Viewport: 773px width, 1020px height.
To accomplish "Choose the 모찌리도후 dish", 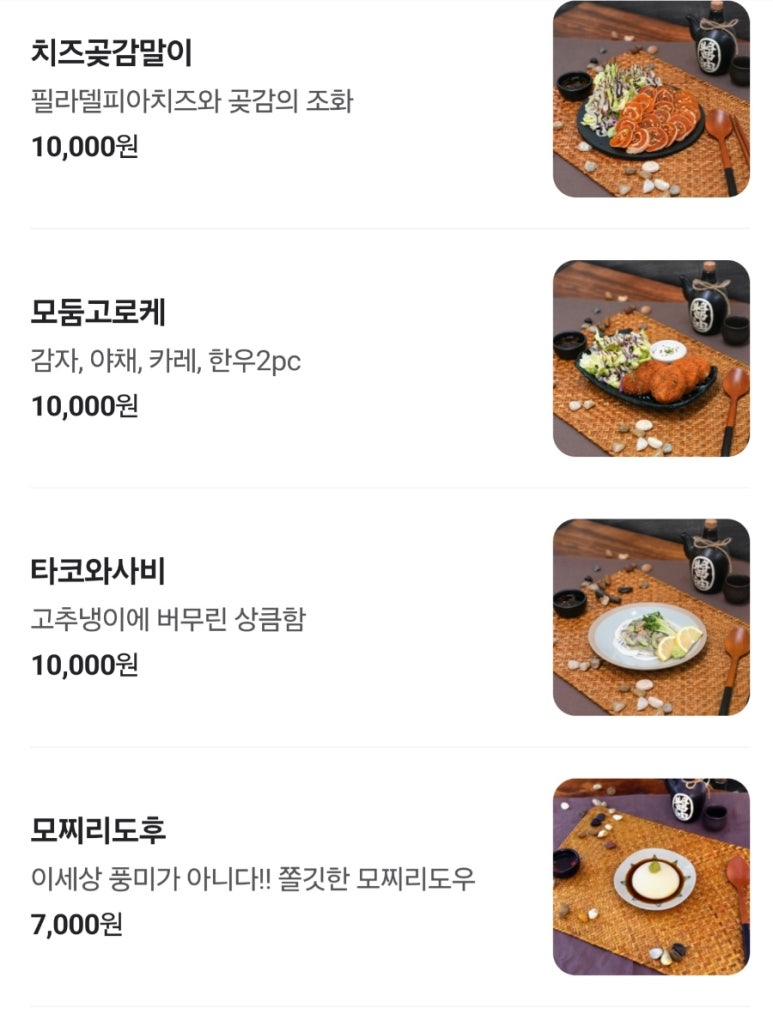I will point(98,830).
